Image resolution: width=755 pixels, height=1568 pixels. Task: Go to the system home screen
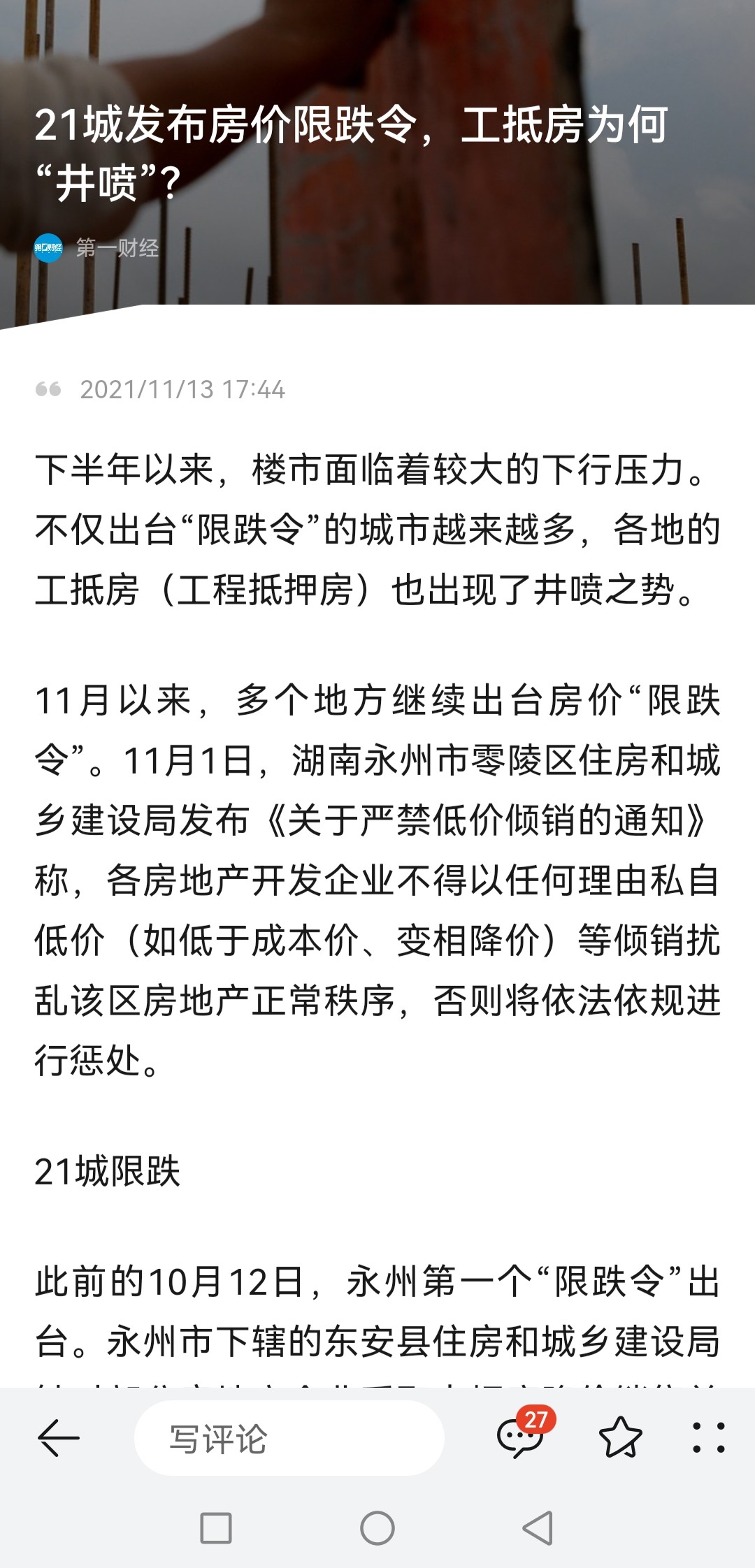point(377,1528)
